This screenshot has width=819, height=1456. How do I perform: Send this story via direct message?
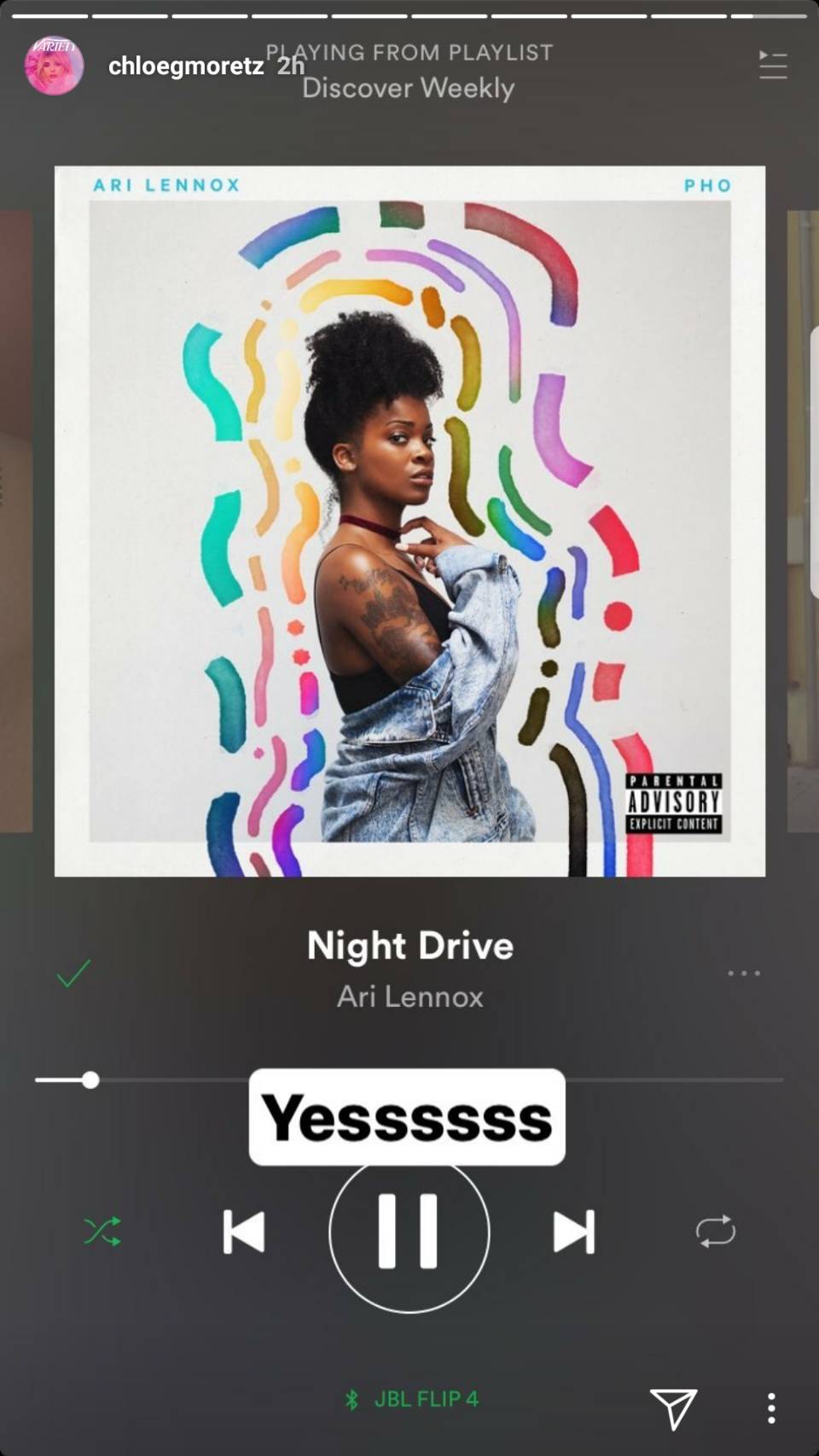point(673,1406)
